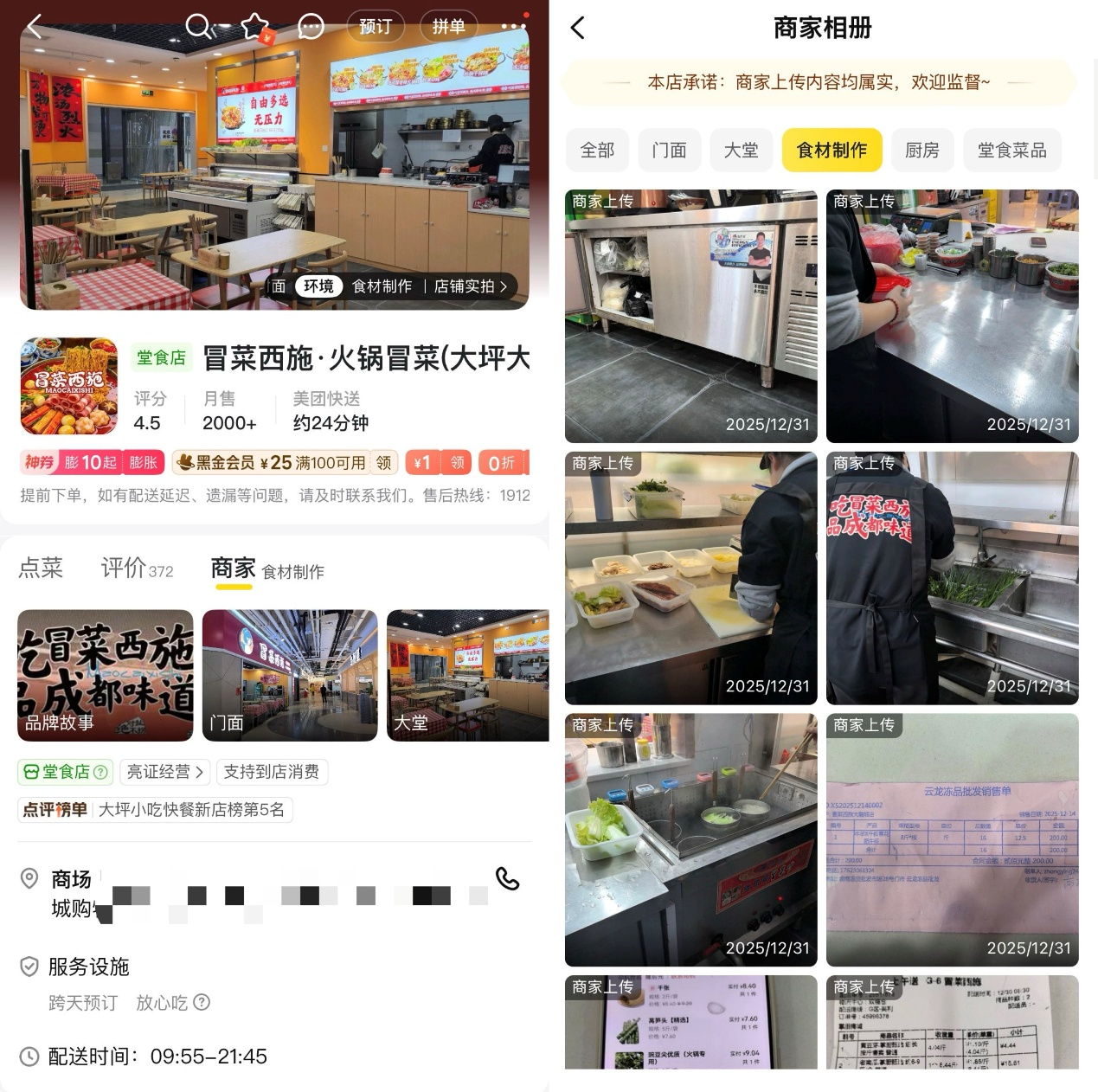Tap the 预订 reservation button
The height and width of the screenshot is (1092, 1098).
pos(376,27)
